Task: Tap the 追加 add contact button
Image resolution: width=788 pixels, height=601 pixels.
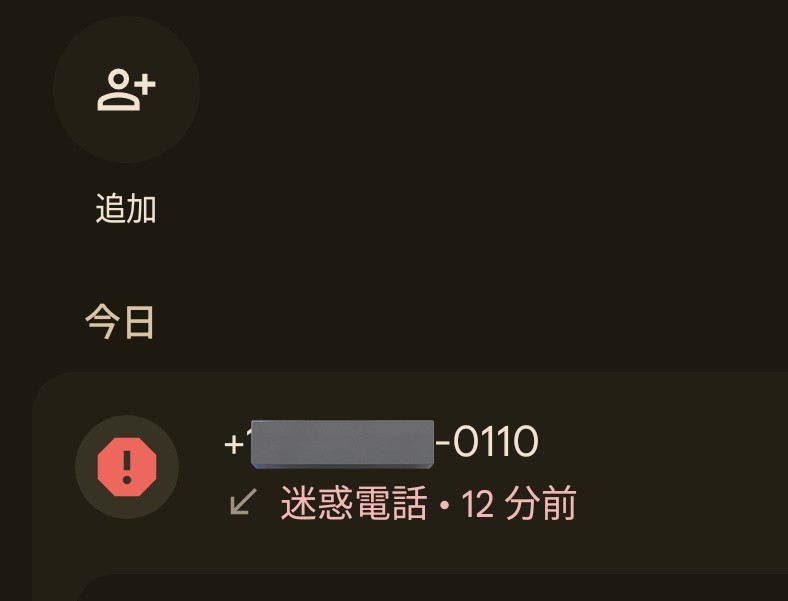Action: click(x=126, y=91)
